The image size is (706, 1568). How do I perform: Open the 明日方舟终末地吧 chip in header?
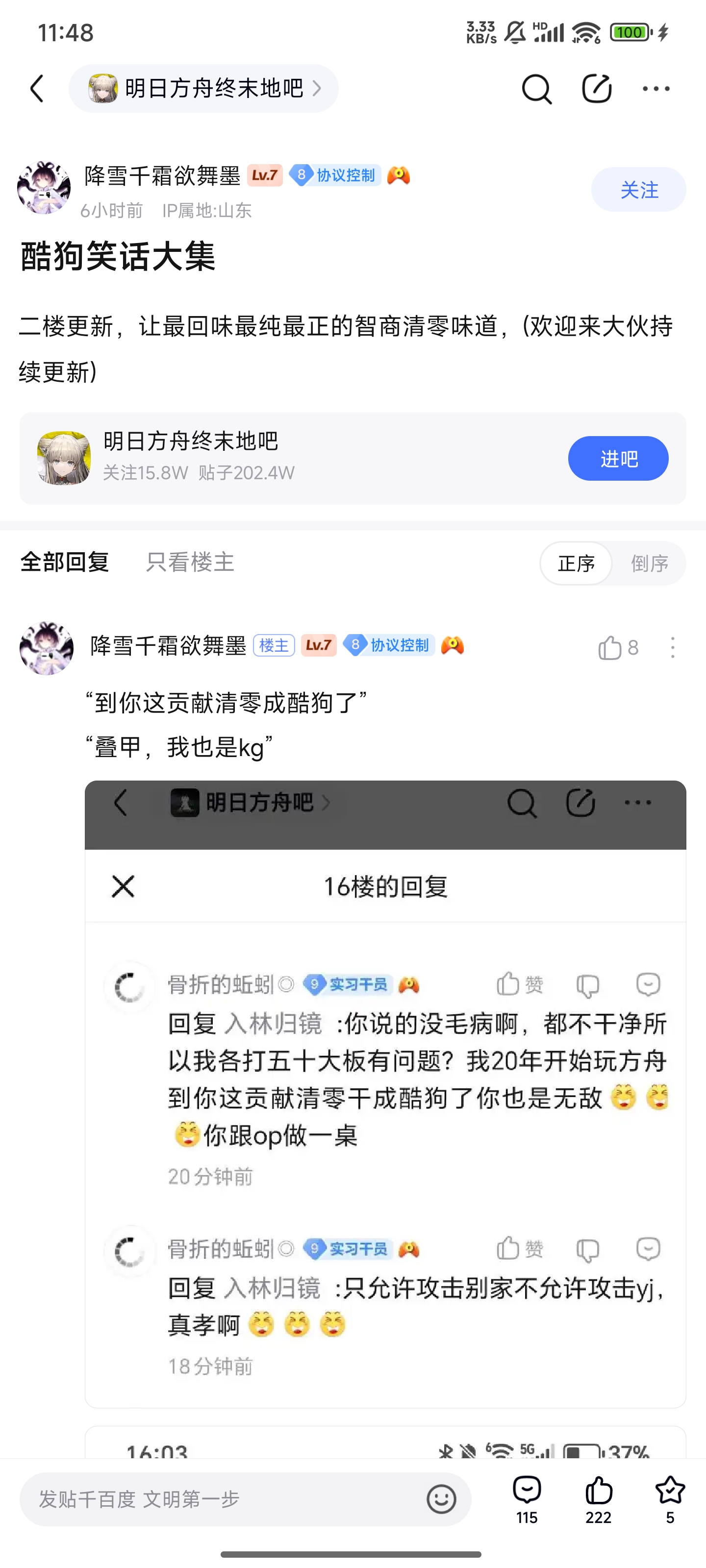203,89
